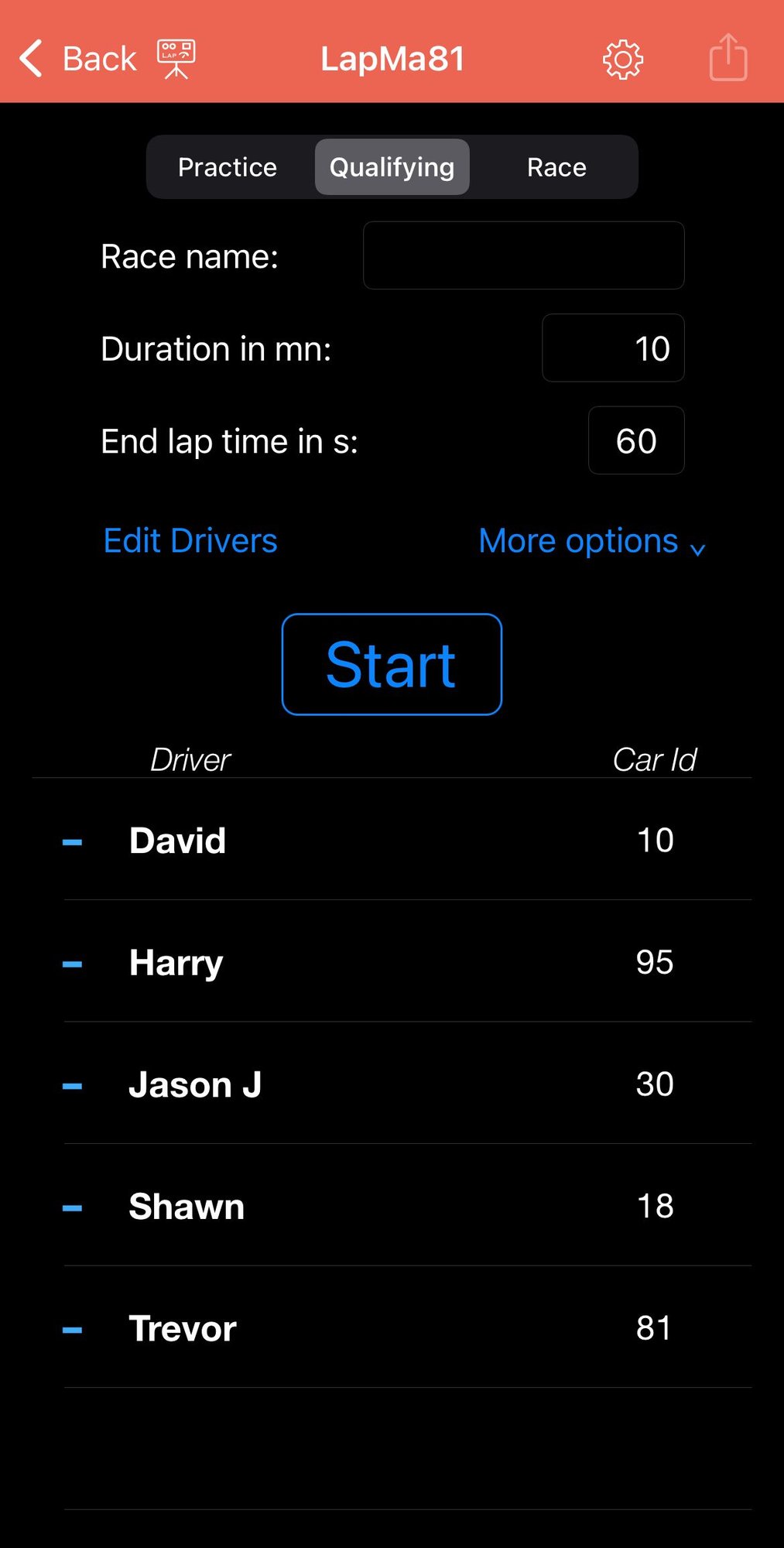Tap the Start button

click(391, 663)
